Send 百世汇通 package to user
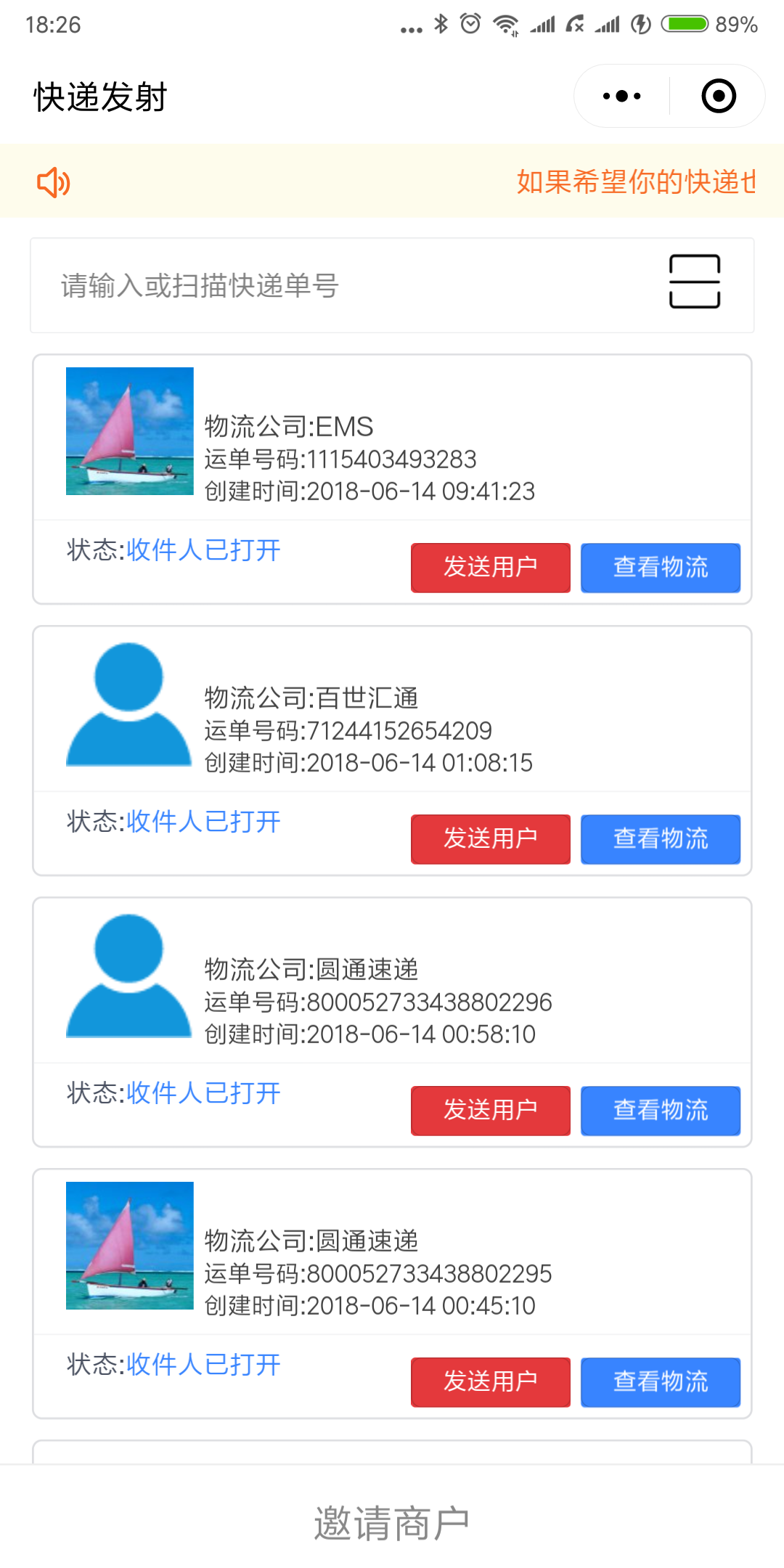784x1568 pixels. click(491, 839)
